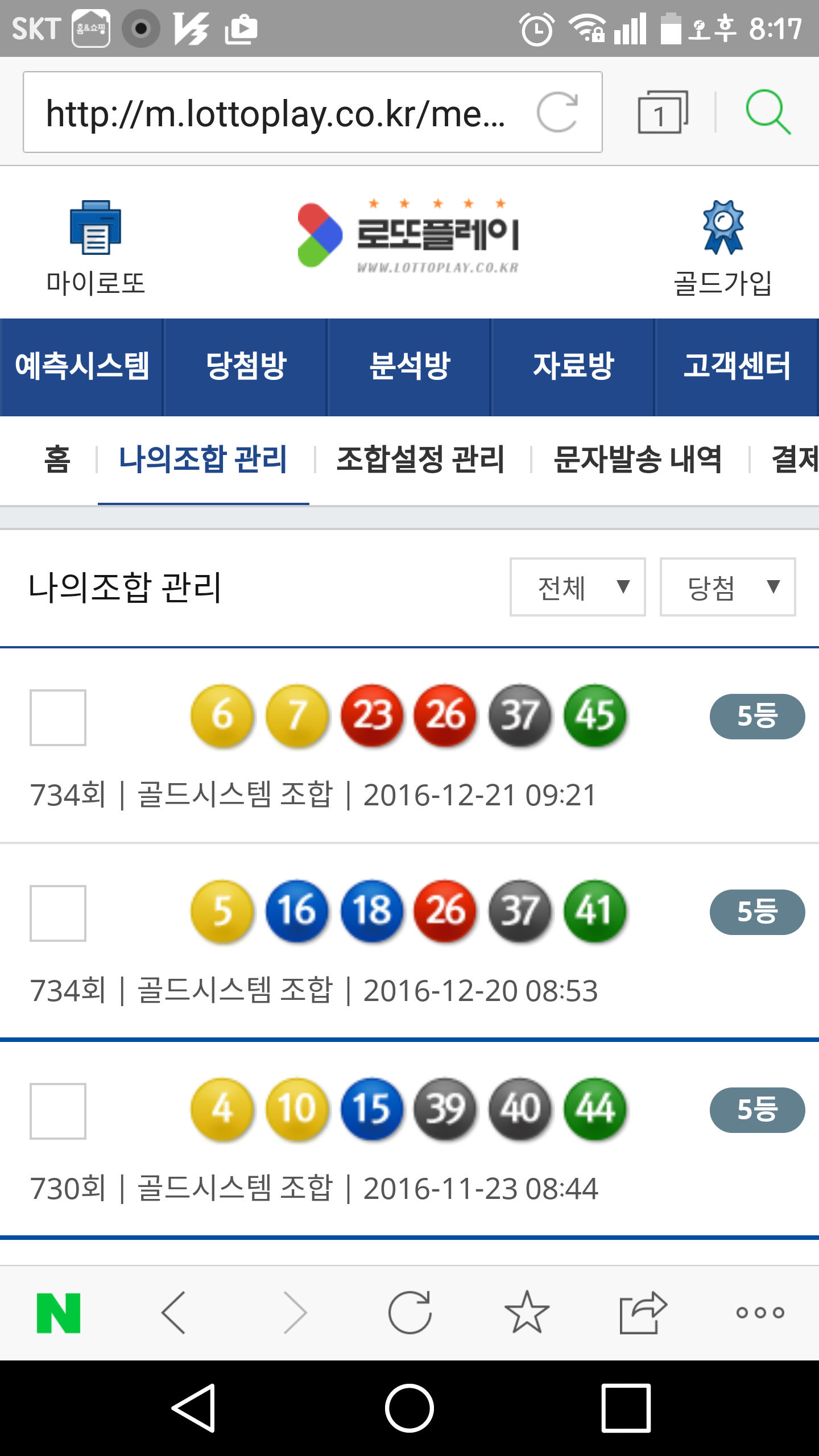The width and height of the screenshot is (819, 1456).
Task: Open 골드가입 badge icon
Action: coord(723,227)
